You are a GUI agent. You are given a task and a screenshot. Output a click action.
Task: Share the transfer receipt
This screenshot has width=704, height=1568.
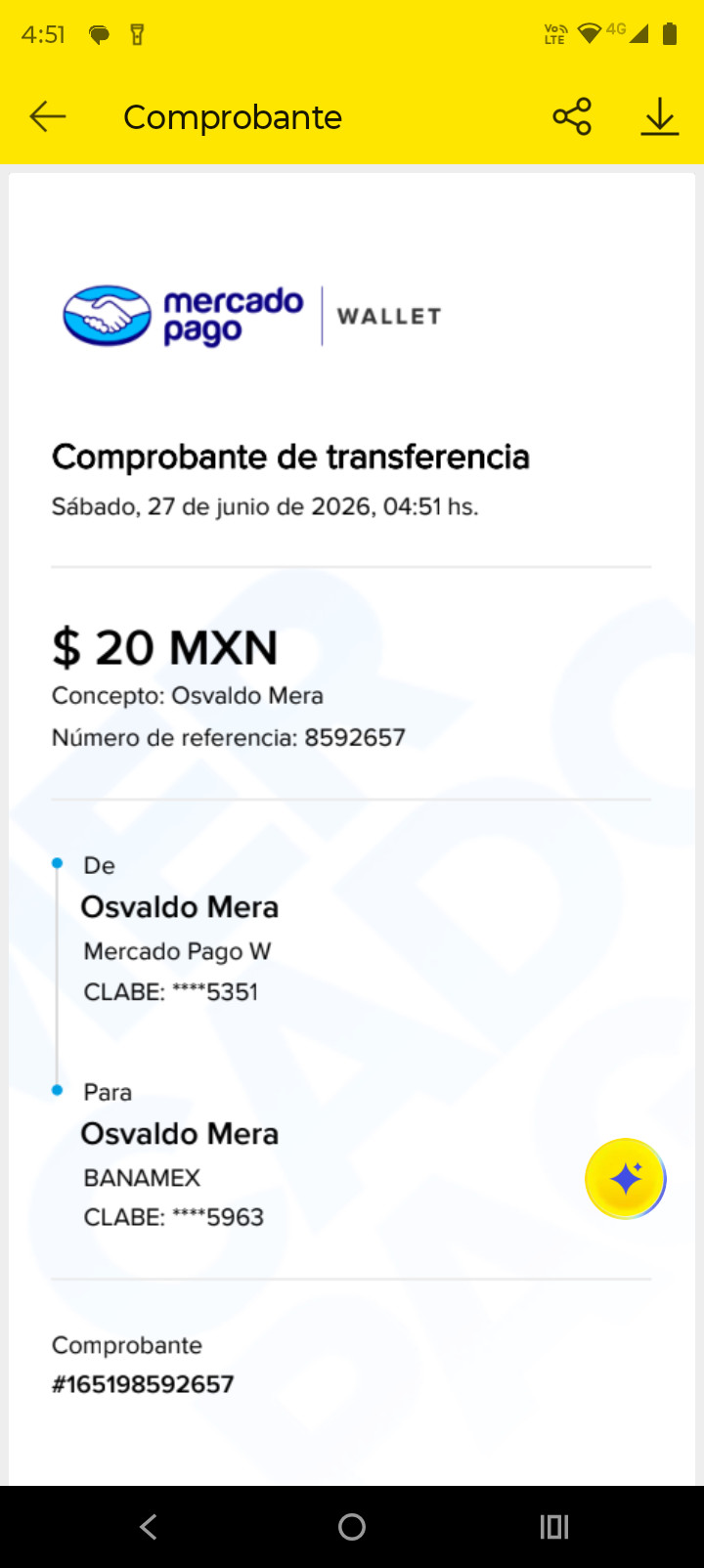point(572,116)
